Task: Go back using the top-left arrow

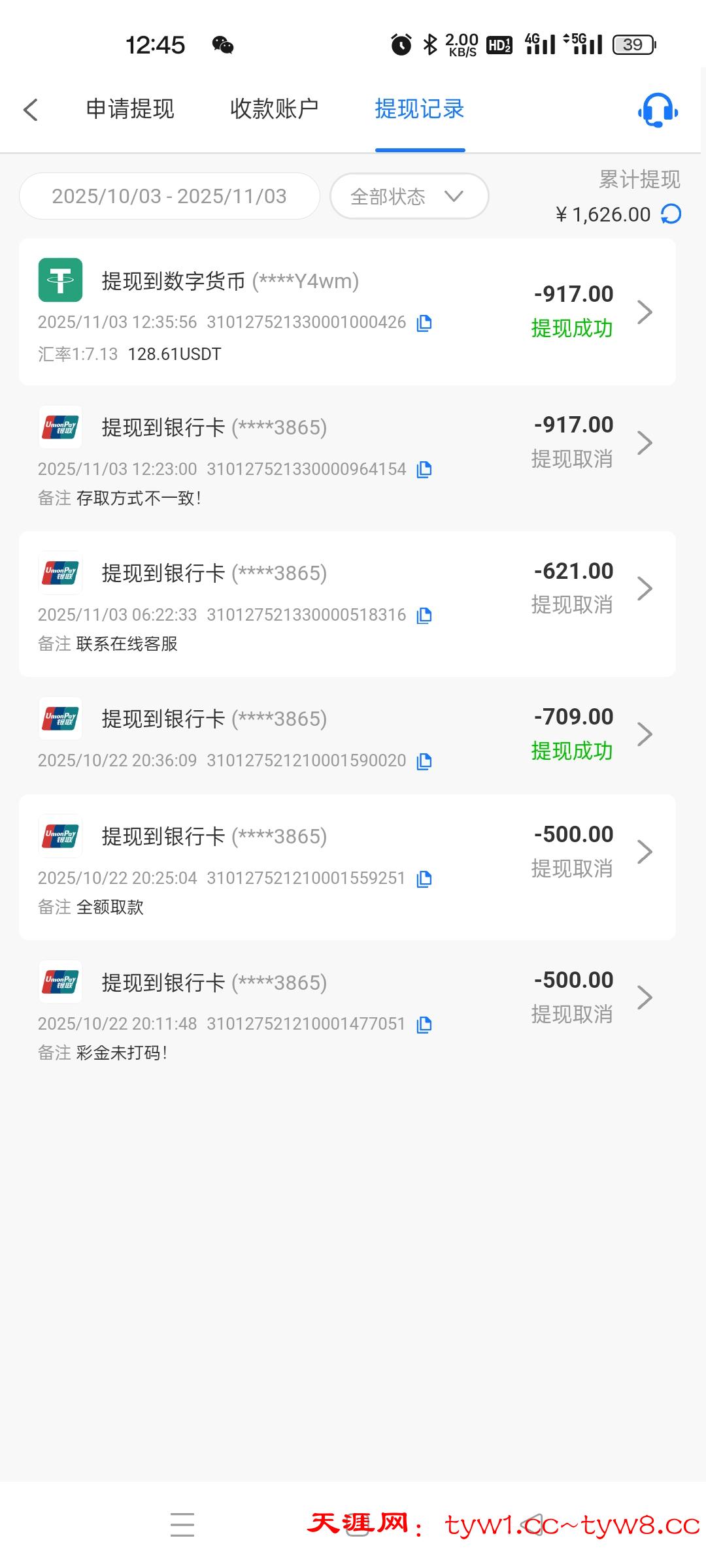Action: 31,110
